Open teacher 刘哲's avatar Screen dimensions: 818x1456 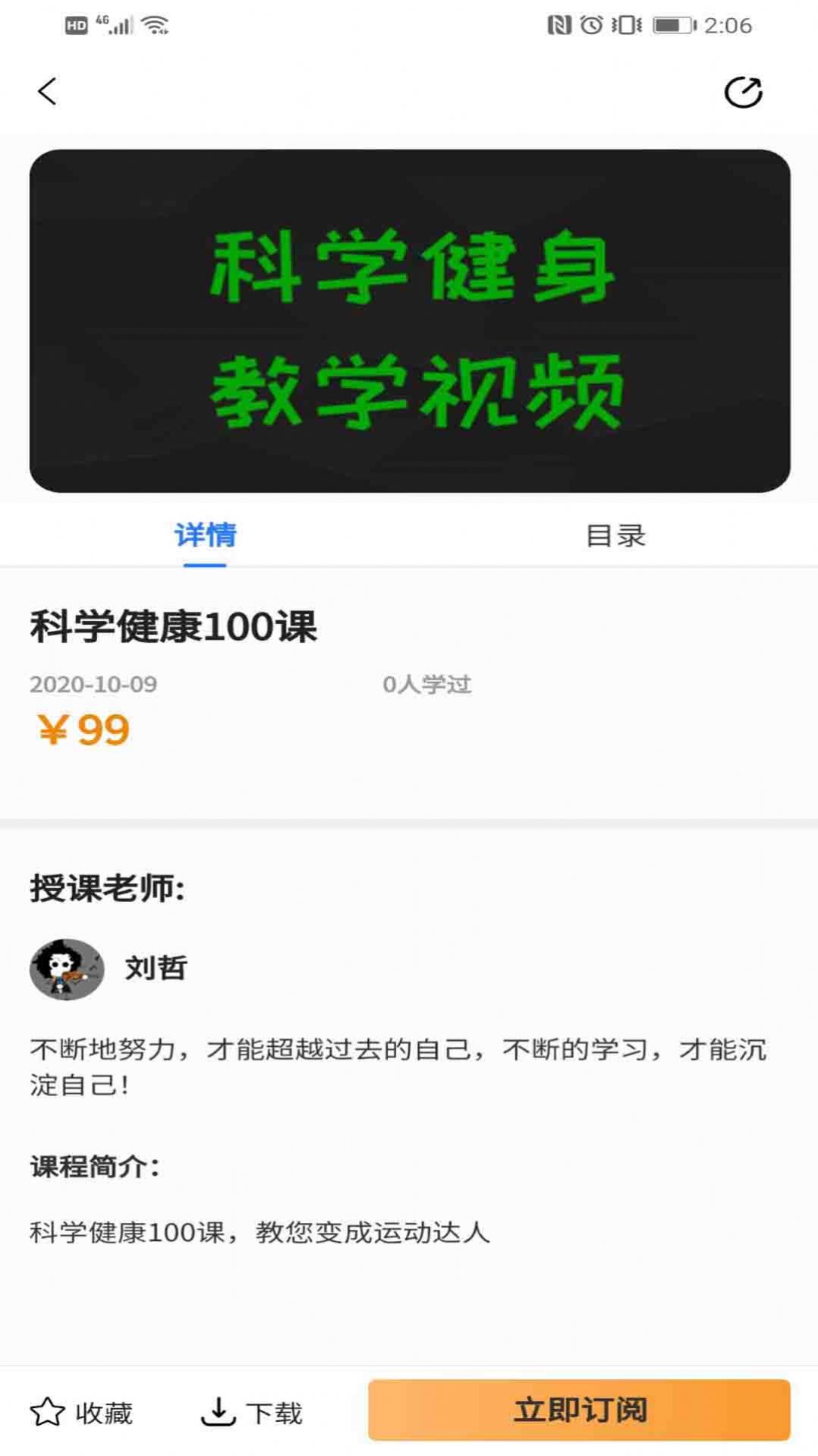(x=67, y=968)
